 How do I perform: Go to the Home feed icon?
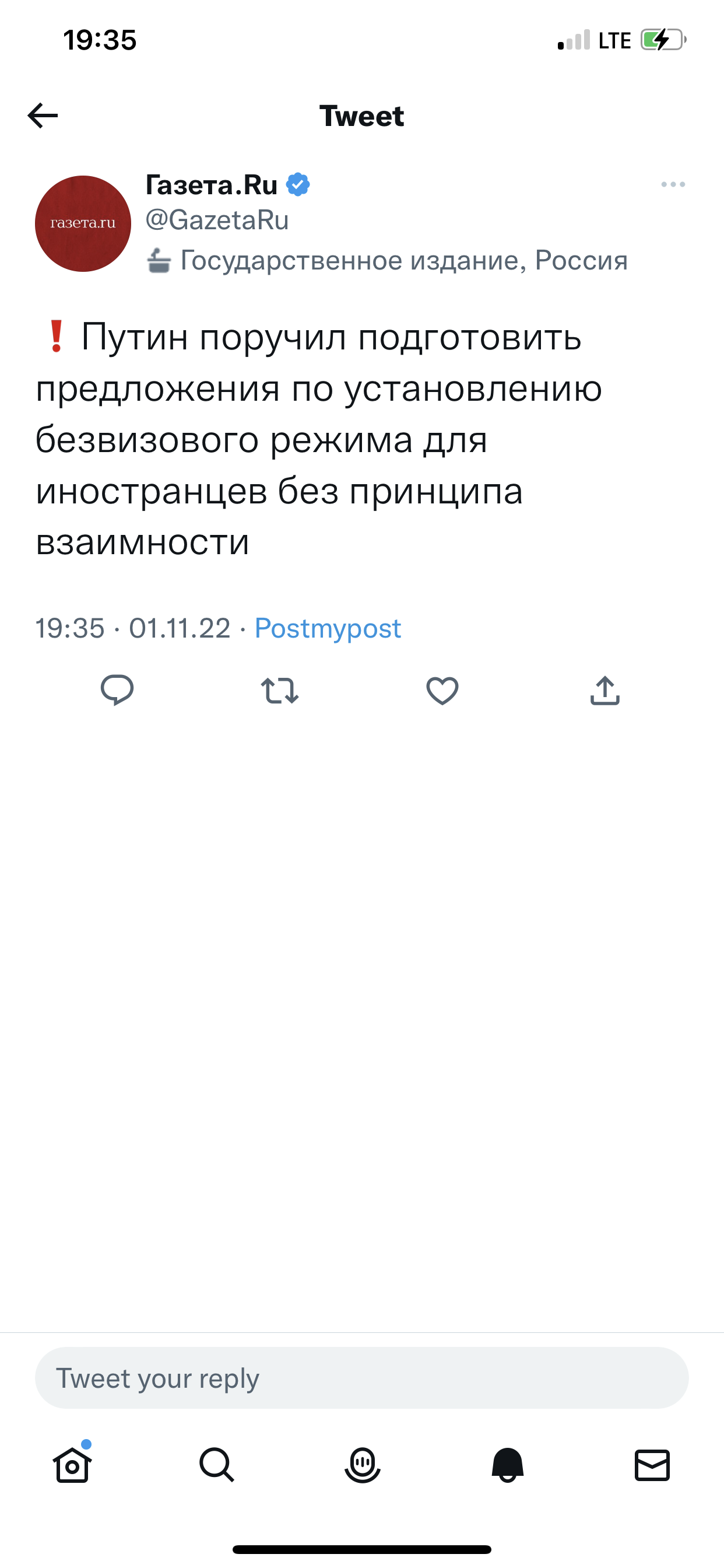(72, 1465)
